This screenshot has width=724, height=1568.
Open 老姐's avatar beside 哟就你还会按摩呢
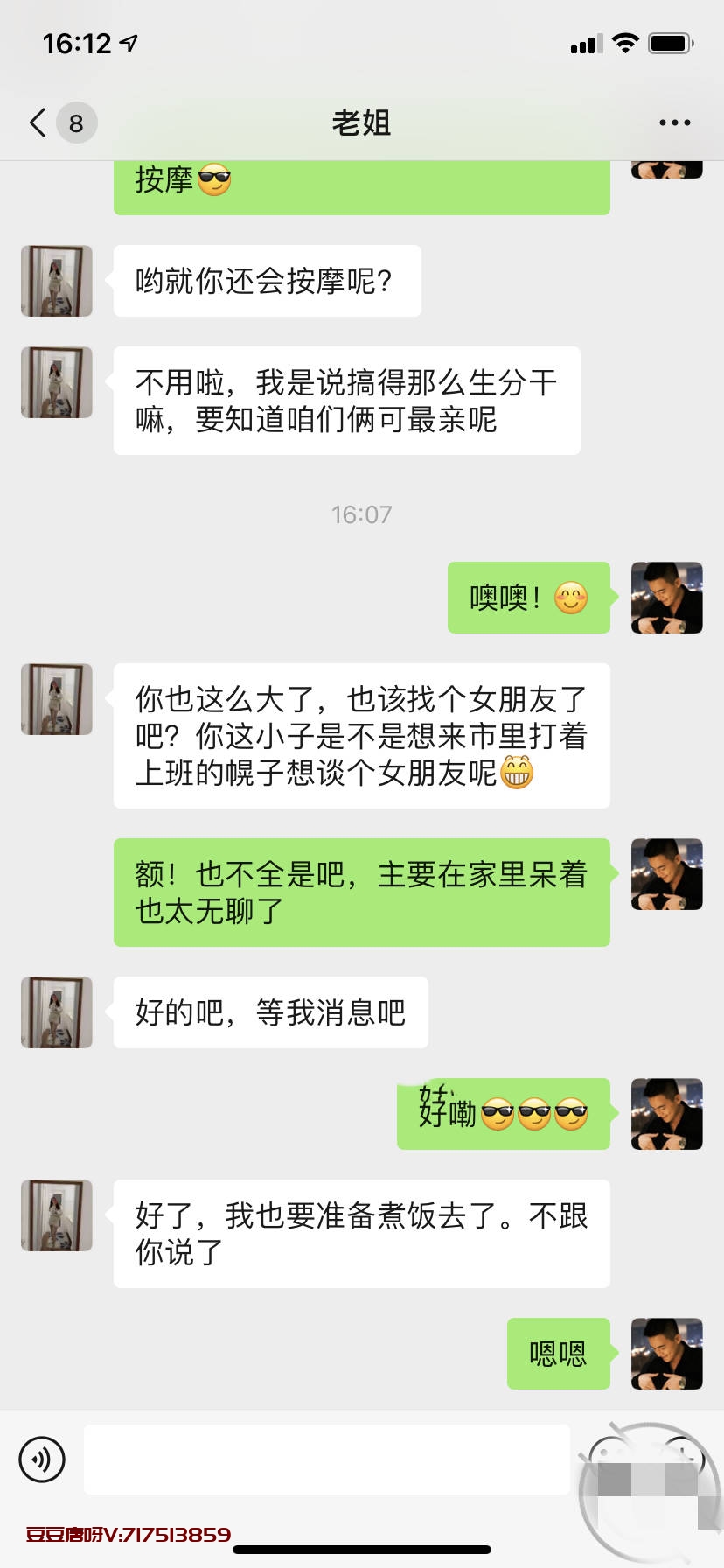click(57, 281)
